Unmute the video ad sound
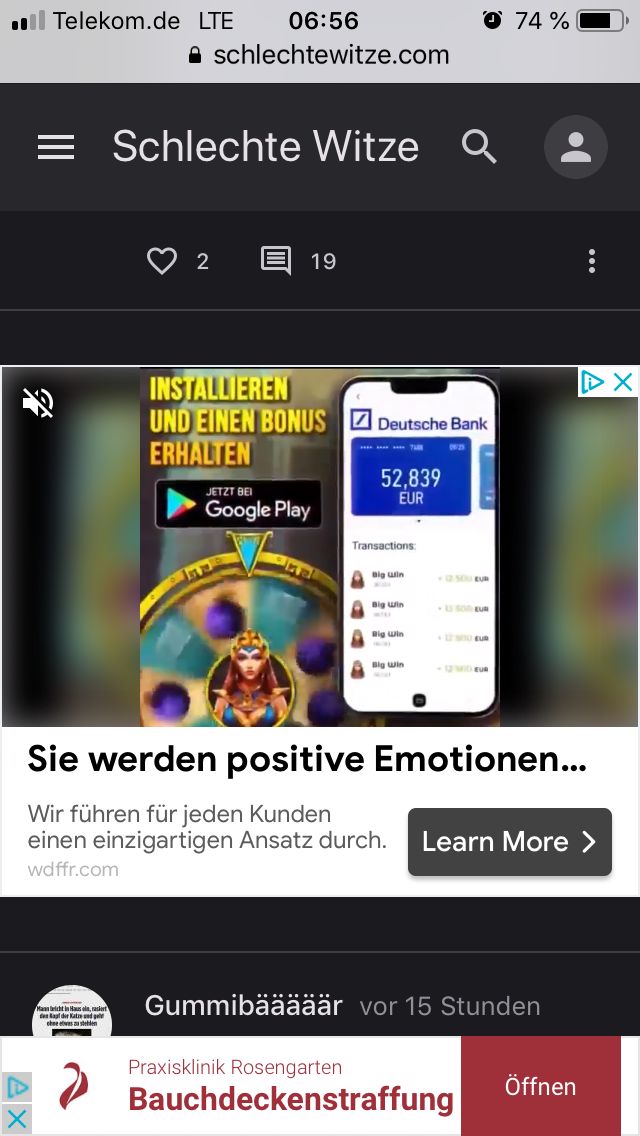The image size is (640, 1136). point(38,403)
